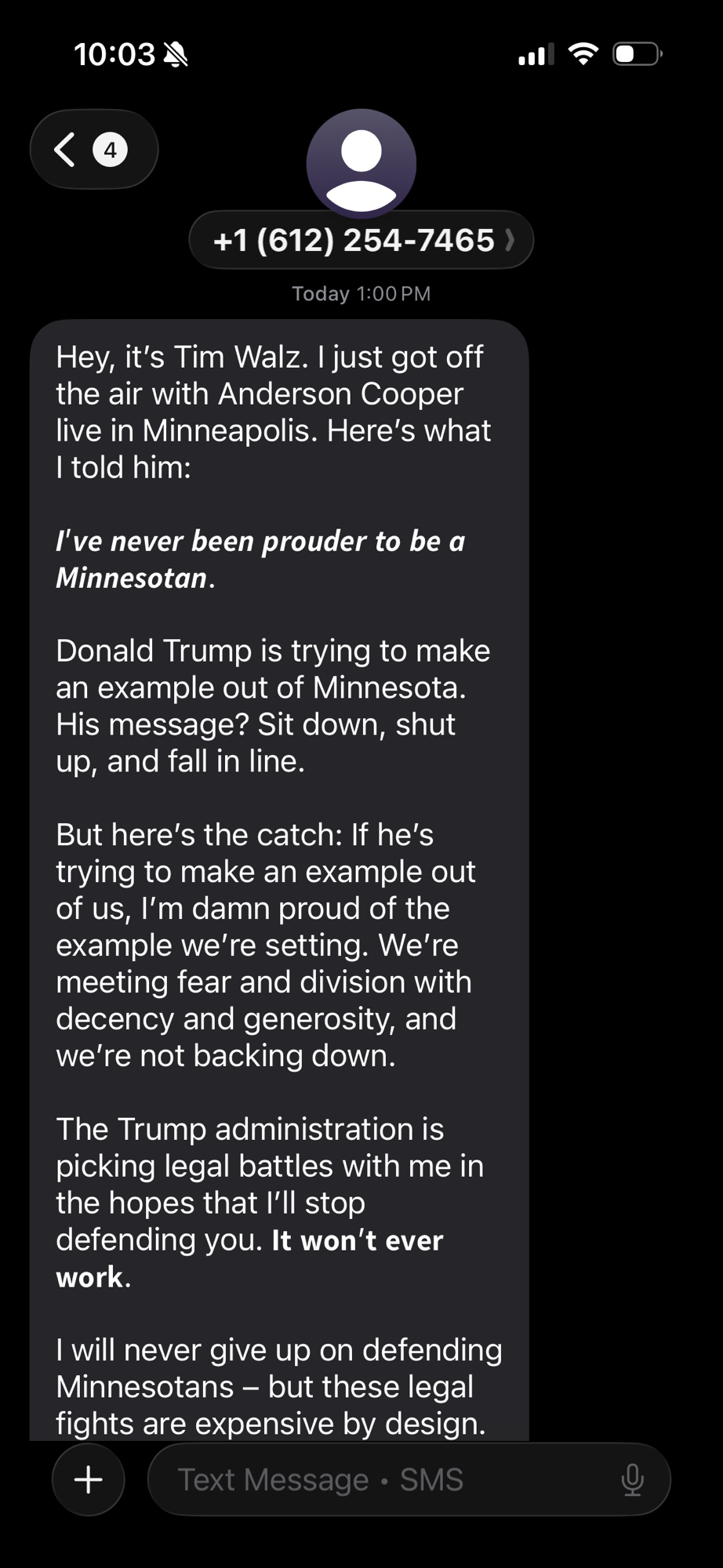Go back to the messages list
723x1568 pixels.
pos(93,149)
